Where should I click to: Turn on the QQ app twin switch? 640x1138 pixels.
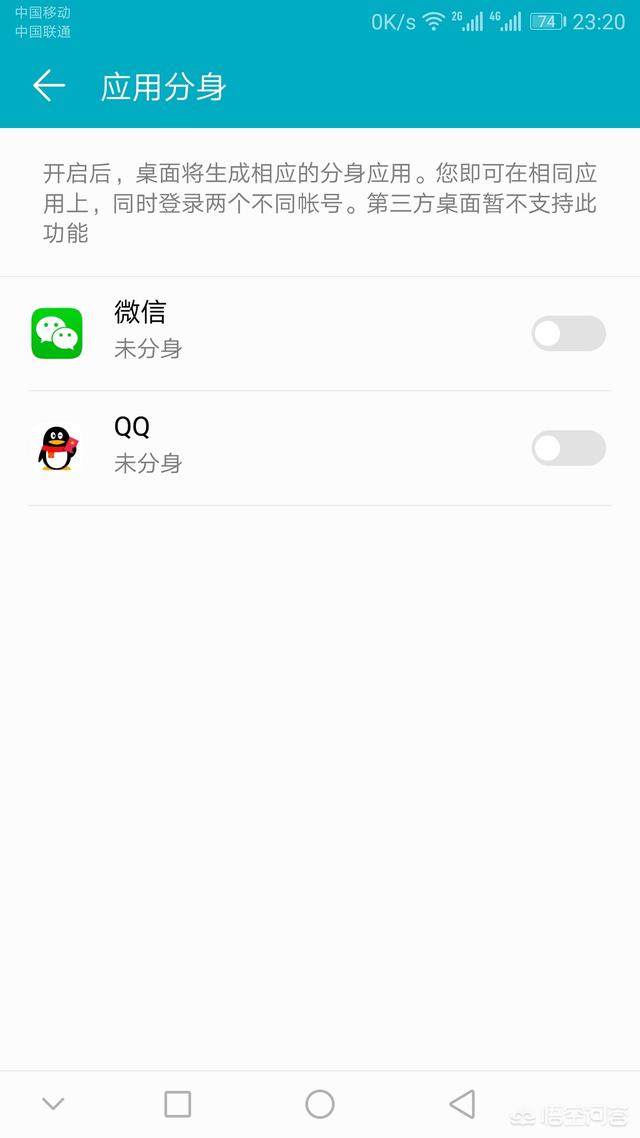click(x=568, y=448)
